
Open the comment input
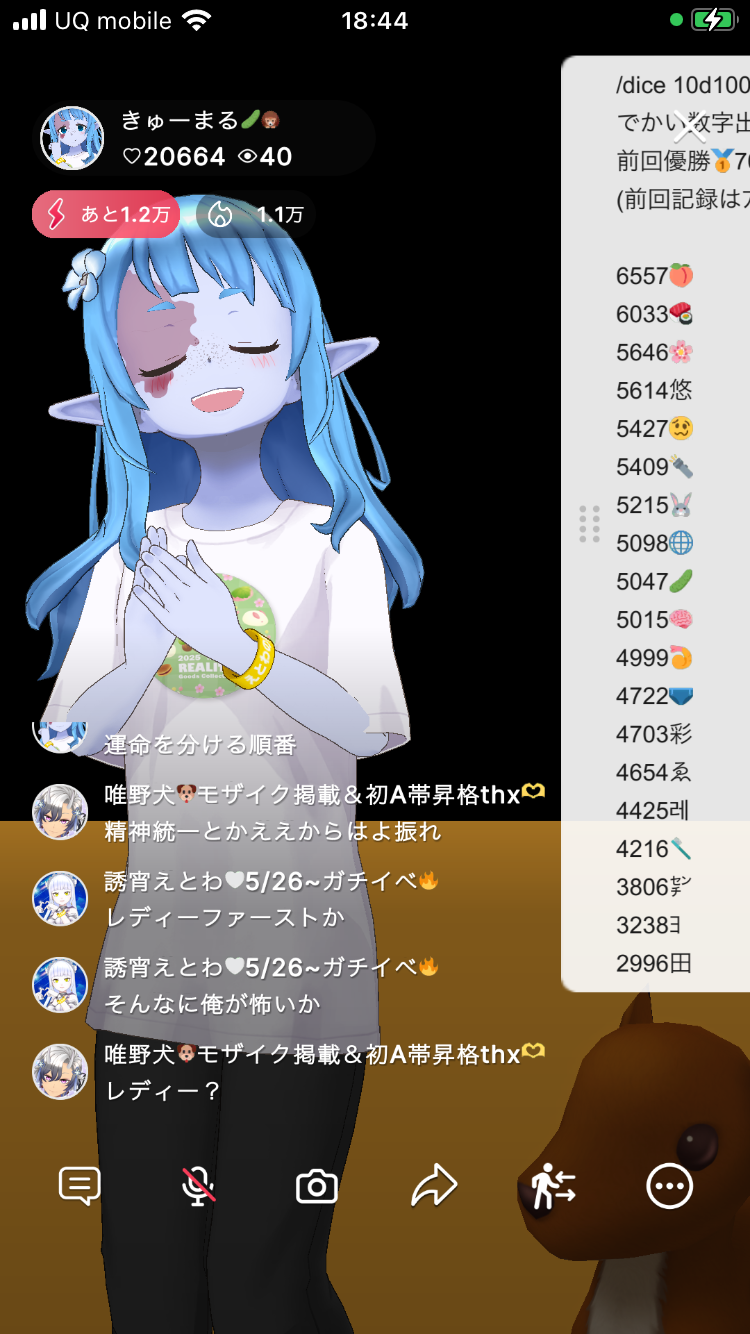pyautogui.click(x=79, y=1186)
